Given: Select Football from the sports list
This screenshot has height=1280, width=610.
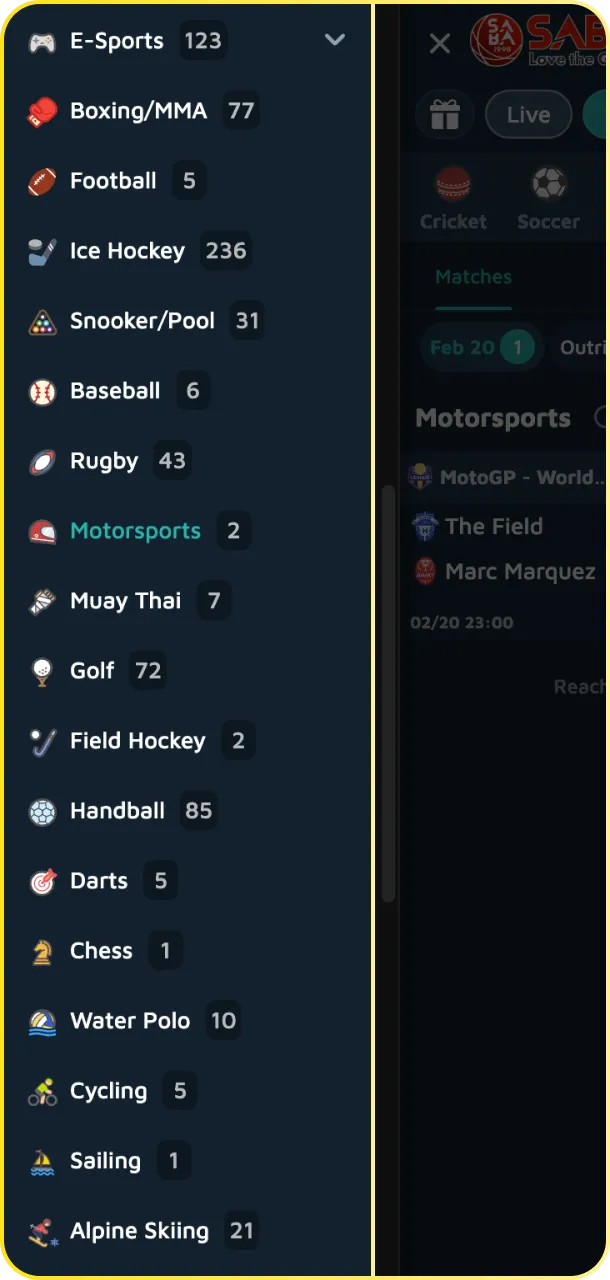Looking at the screenshot, I should point(113,181).
